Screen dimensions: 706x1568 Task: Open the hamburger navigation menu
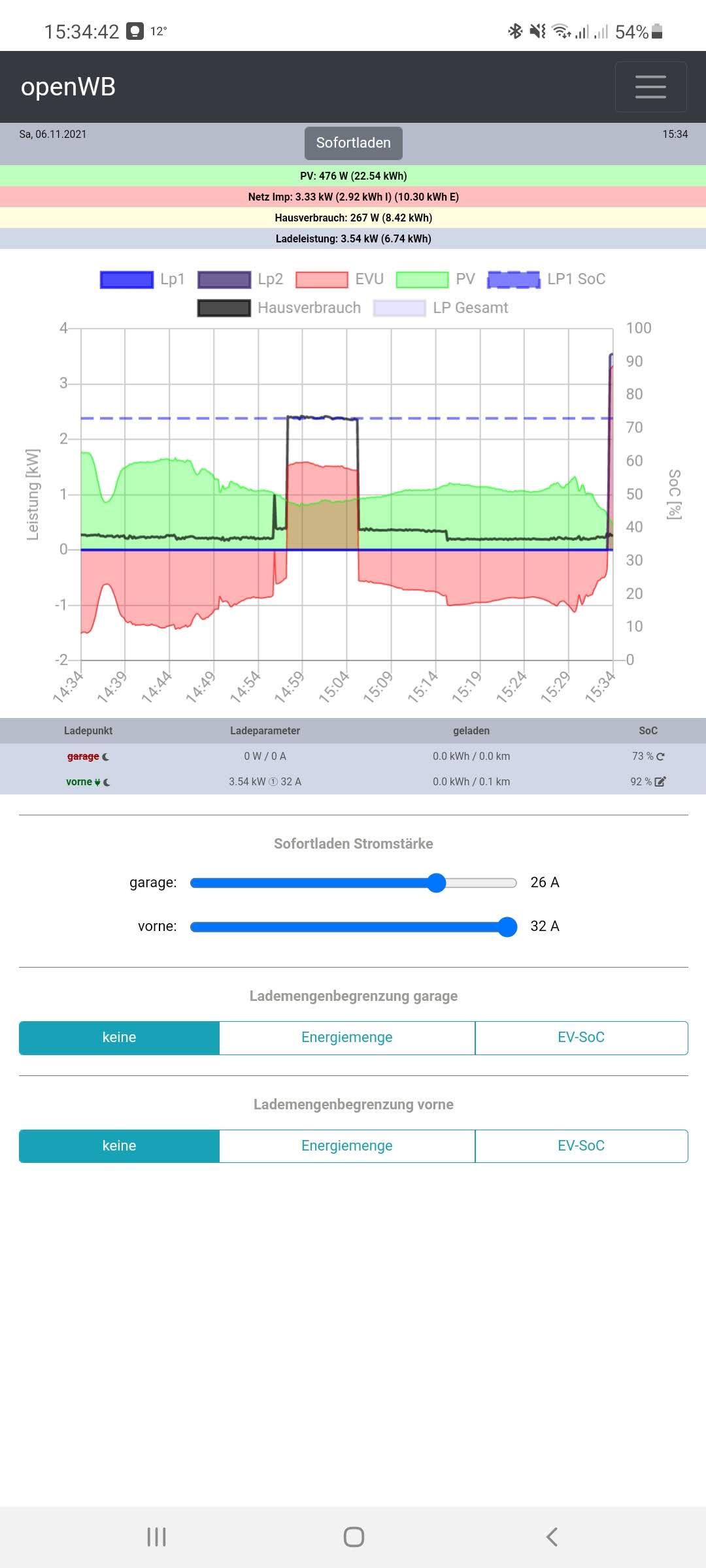(650, 87)
